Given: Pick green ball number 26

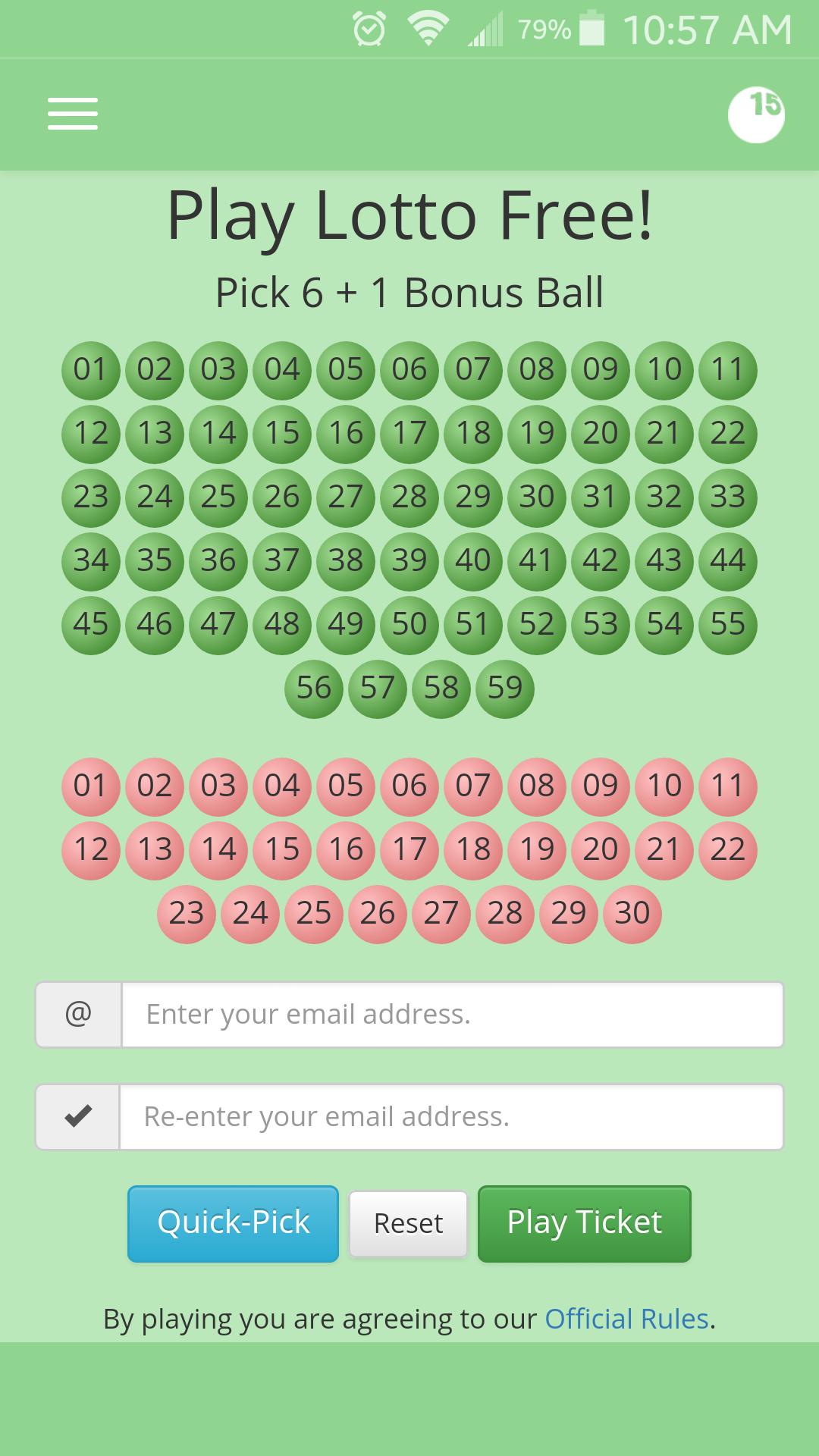Looking at the screenshot, I should click(x=282, y=497).
